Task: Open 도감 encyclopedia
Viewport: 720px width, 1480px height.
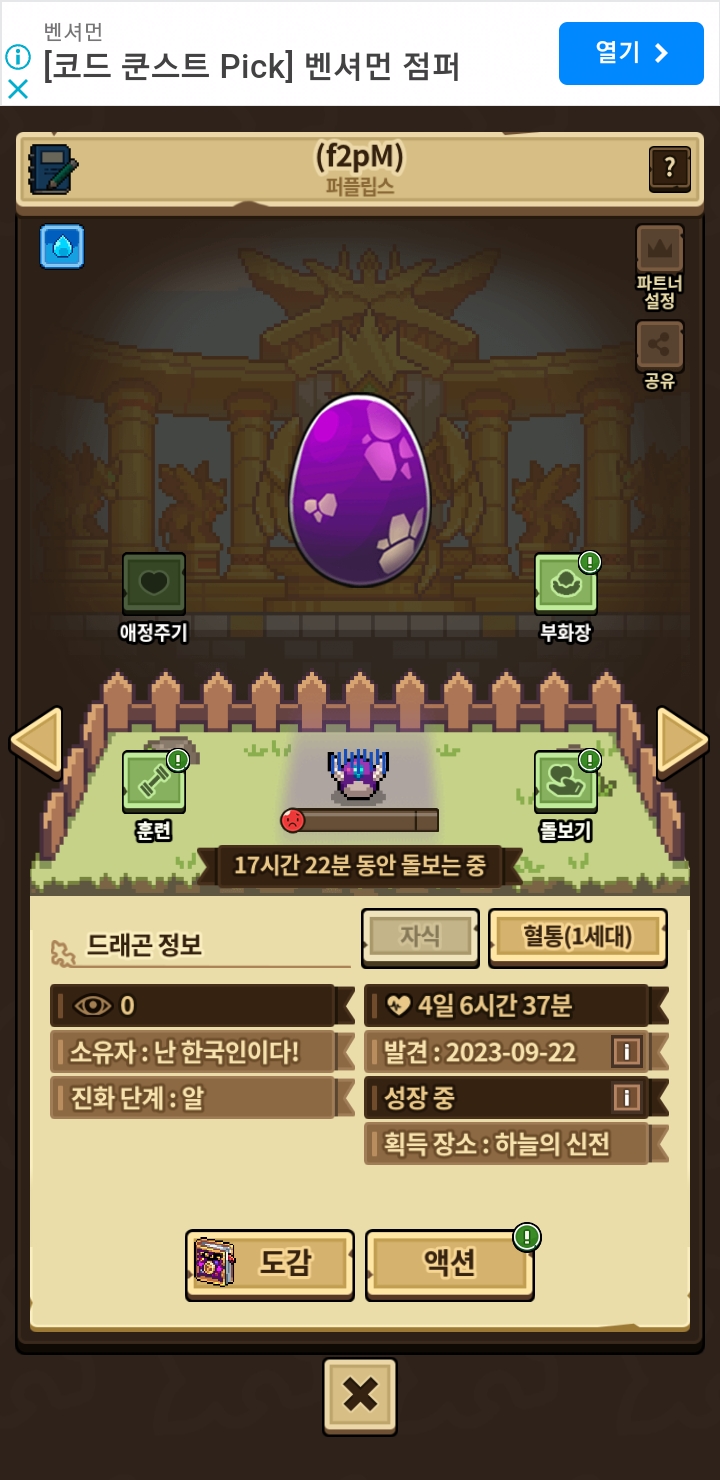Action: click(x=270, y=1264)
